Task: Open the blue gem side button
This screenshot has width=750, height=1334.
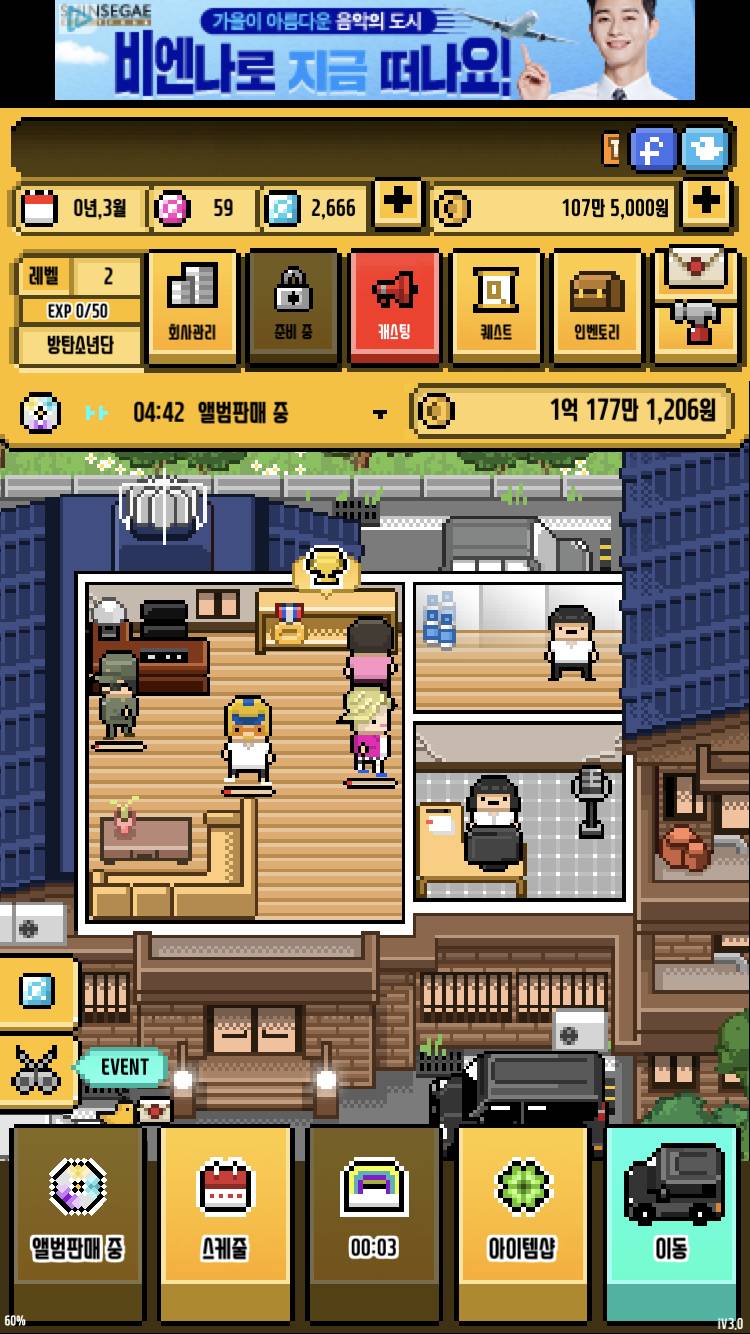Action: (x=37, y=992)
